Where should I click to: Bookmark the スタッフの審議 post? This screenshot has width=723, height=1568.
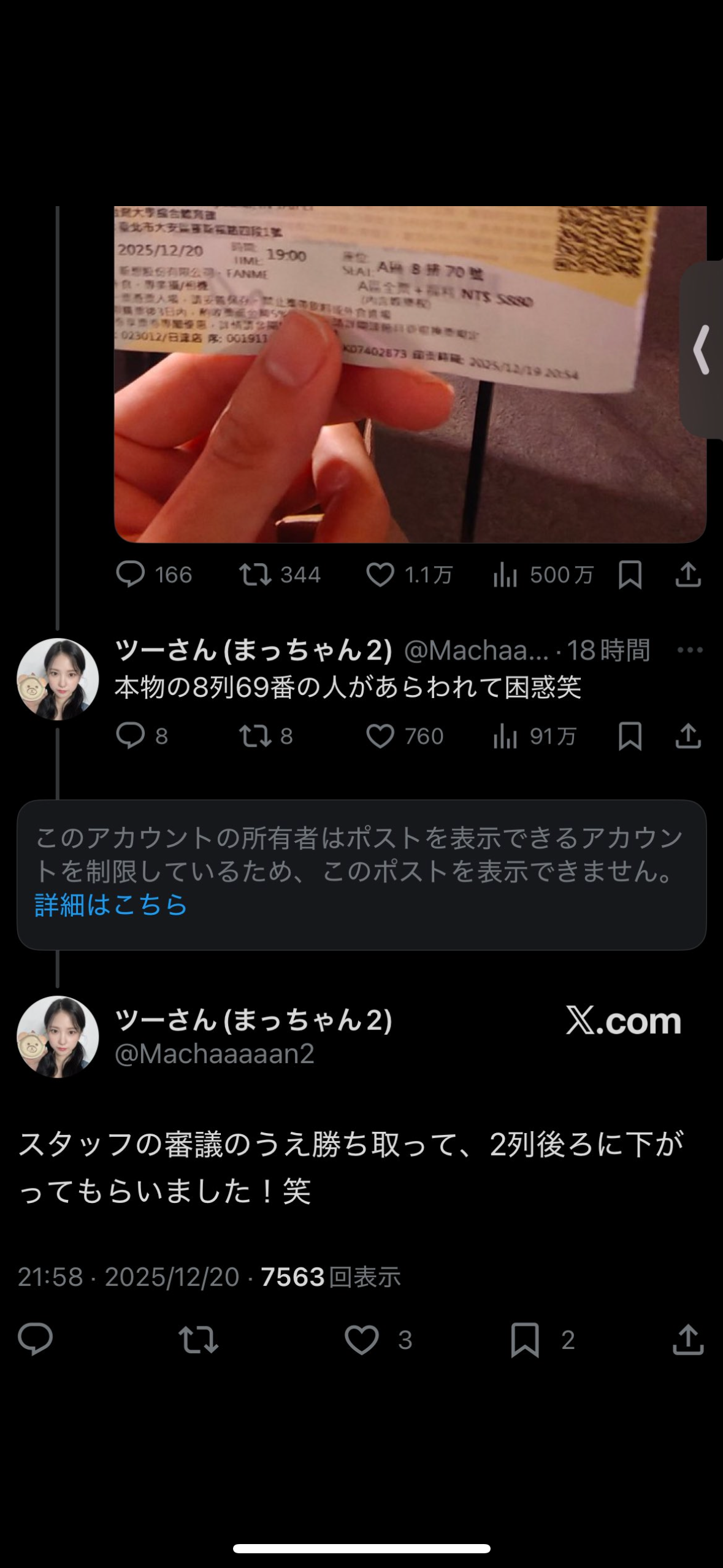pyautogui.click(x=525, y=1339)
